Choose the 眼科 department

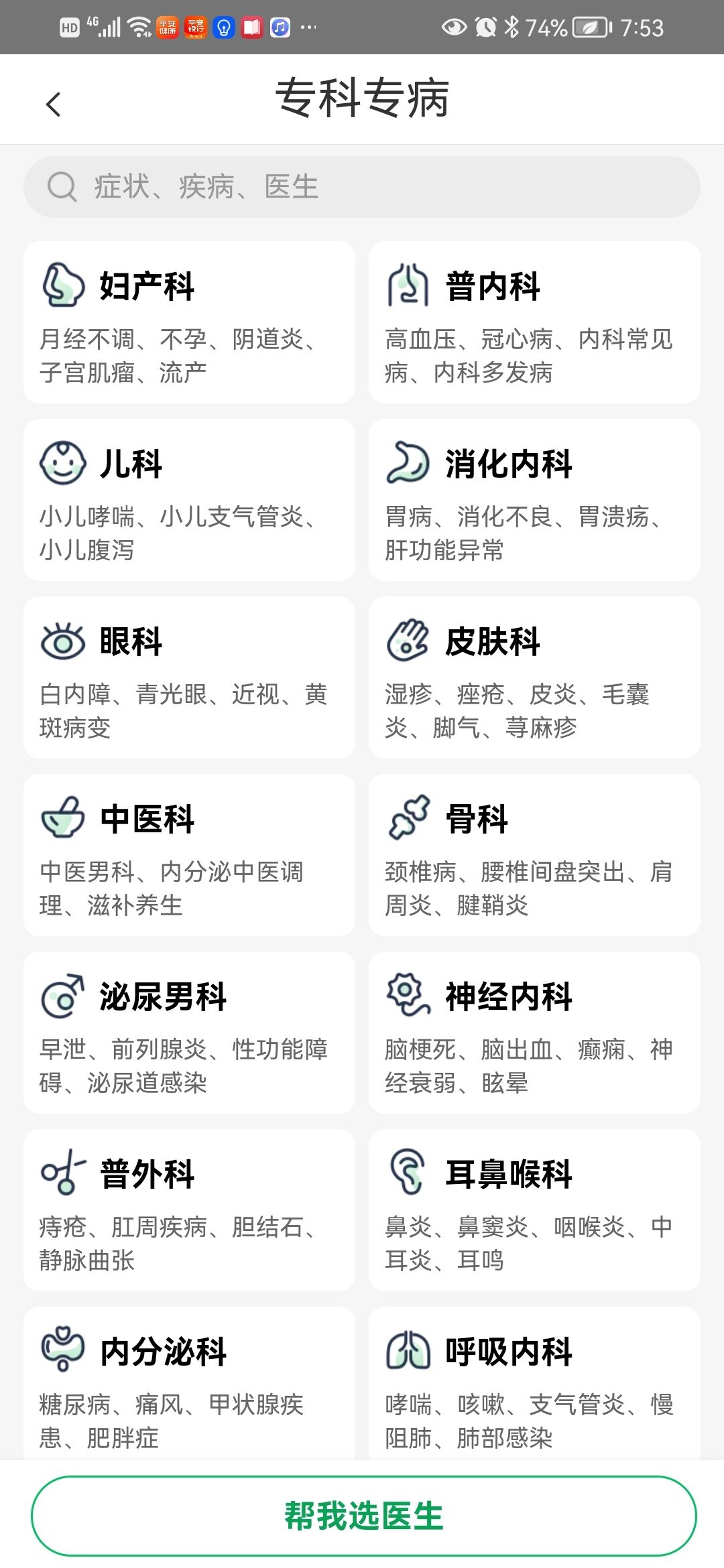pyautogui.click(x=189, y=677)
